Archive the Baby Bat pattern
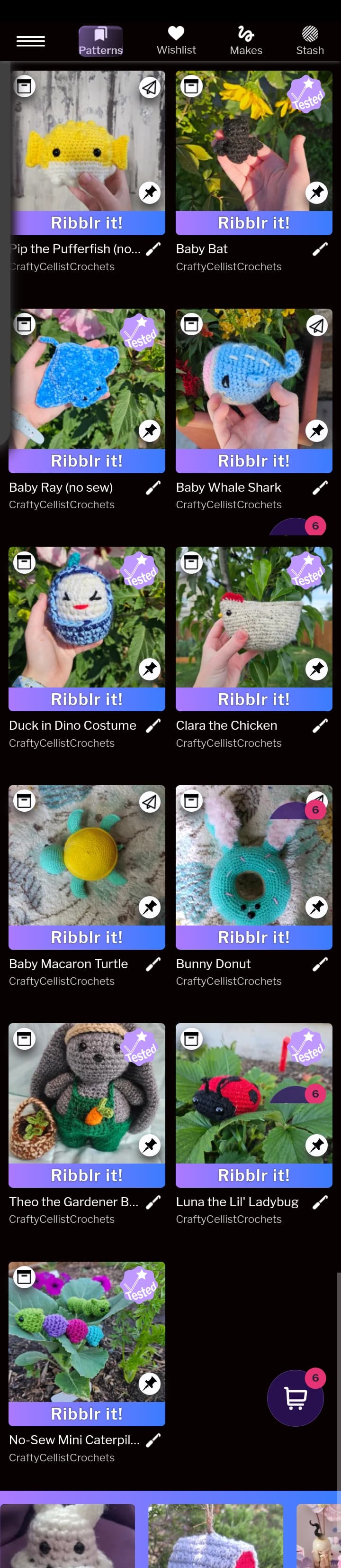Viewport: 341px width, 1568px height. 191,86
